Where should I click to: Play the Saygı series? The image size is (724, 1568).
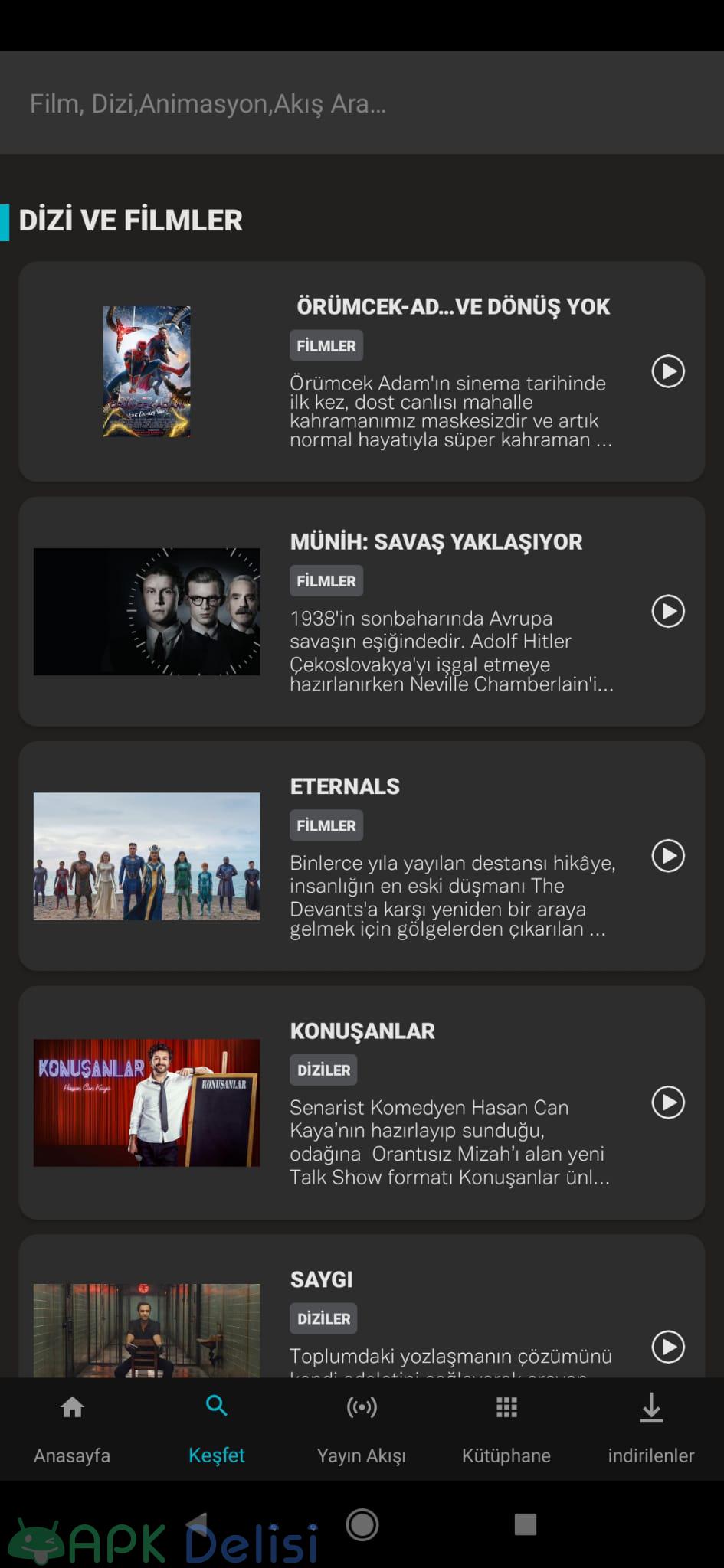pyautogui.click(x=667, y=1347)
